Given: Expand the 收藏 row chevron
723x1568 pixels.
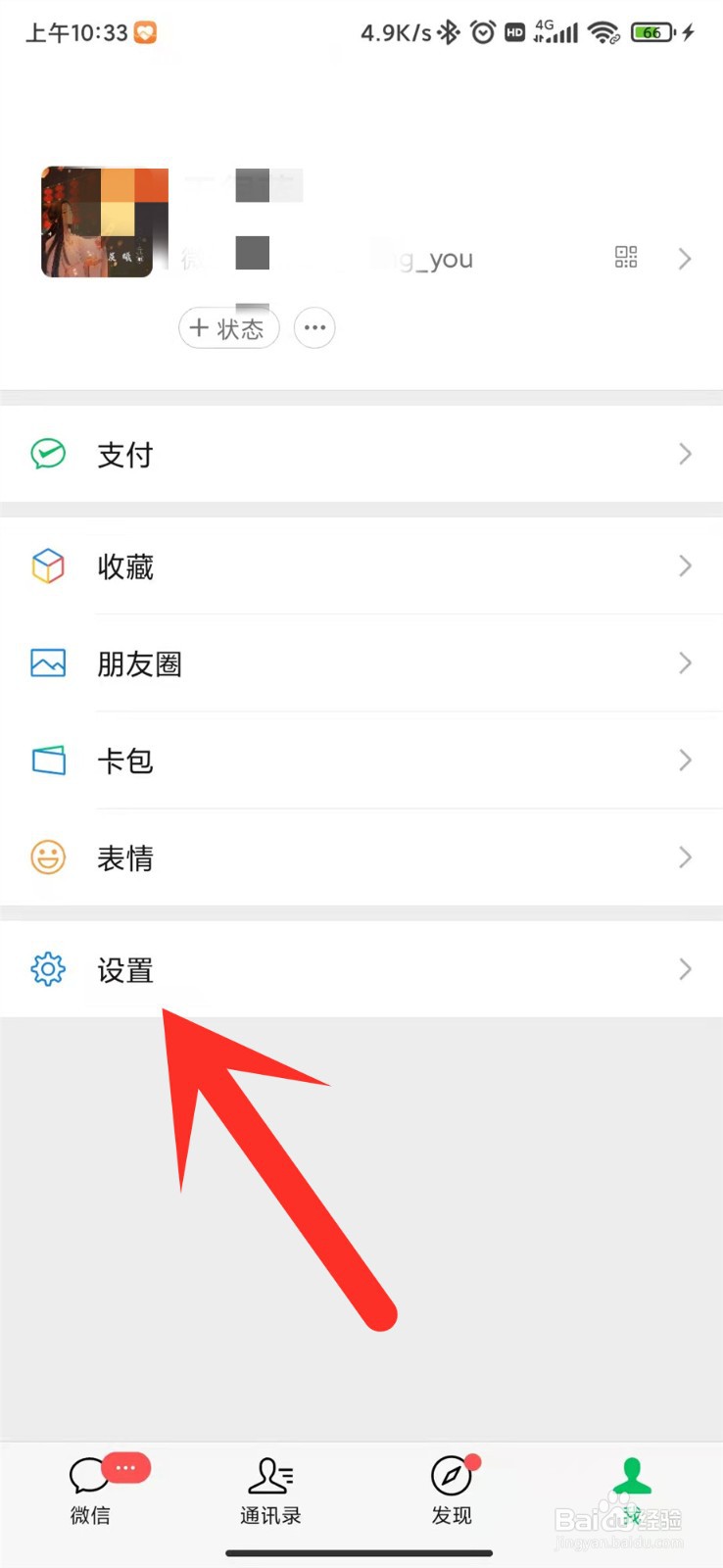Looking at the screenshot, I should pyautogui.click(x=685, y=565).
